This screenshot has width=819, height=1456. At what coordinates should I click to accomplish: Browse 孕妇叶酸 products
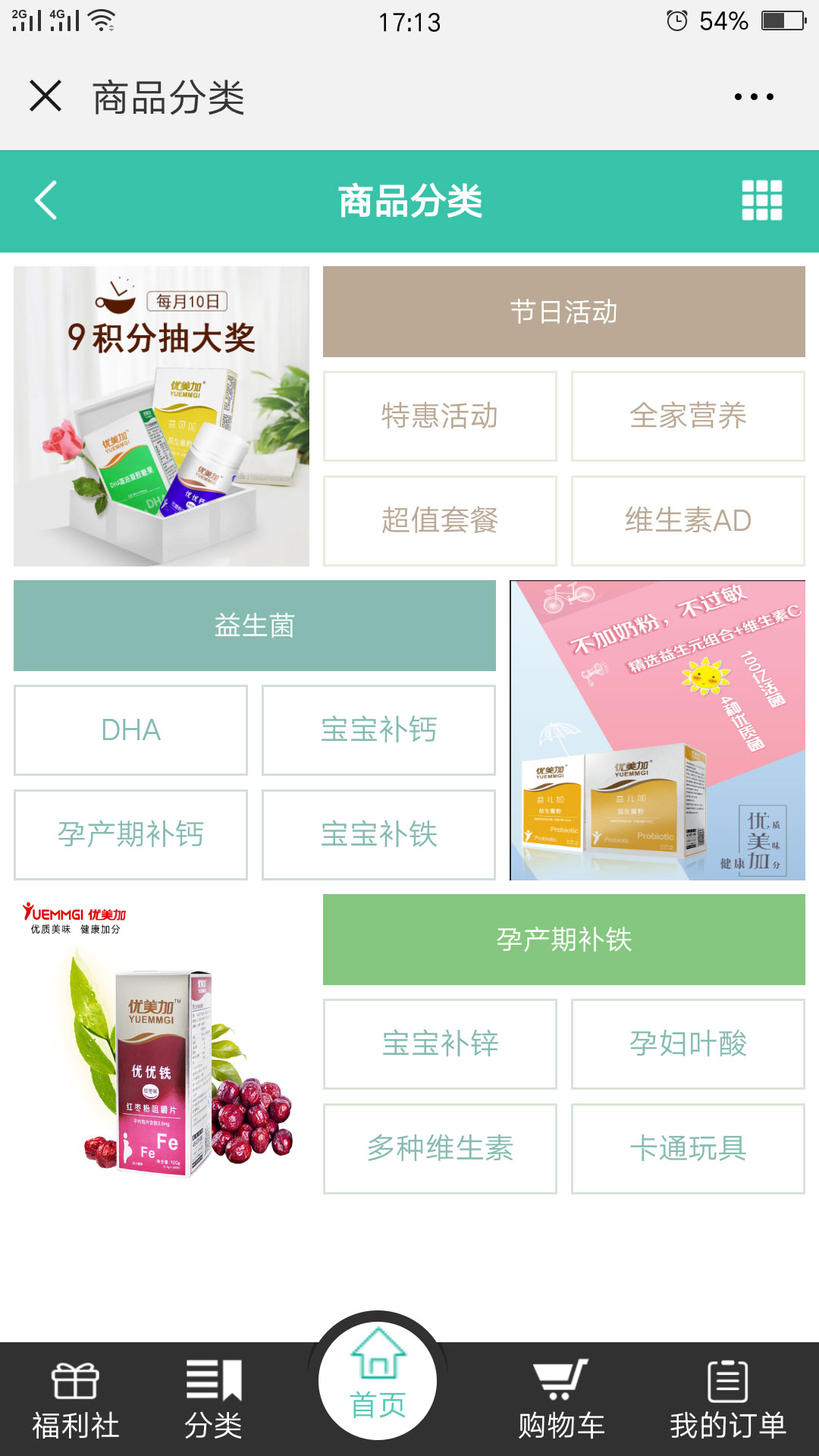click(x=688, y=1043)
